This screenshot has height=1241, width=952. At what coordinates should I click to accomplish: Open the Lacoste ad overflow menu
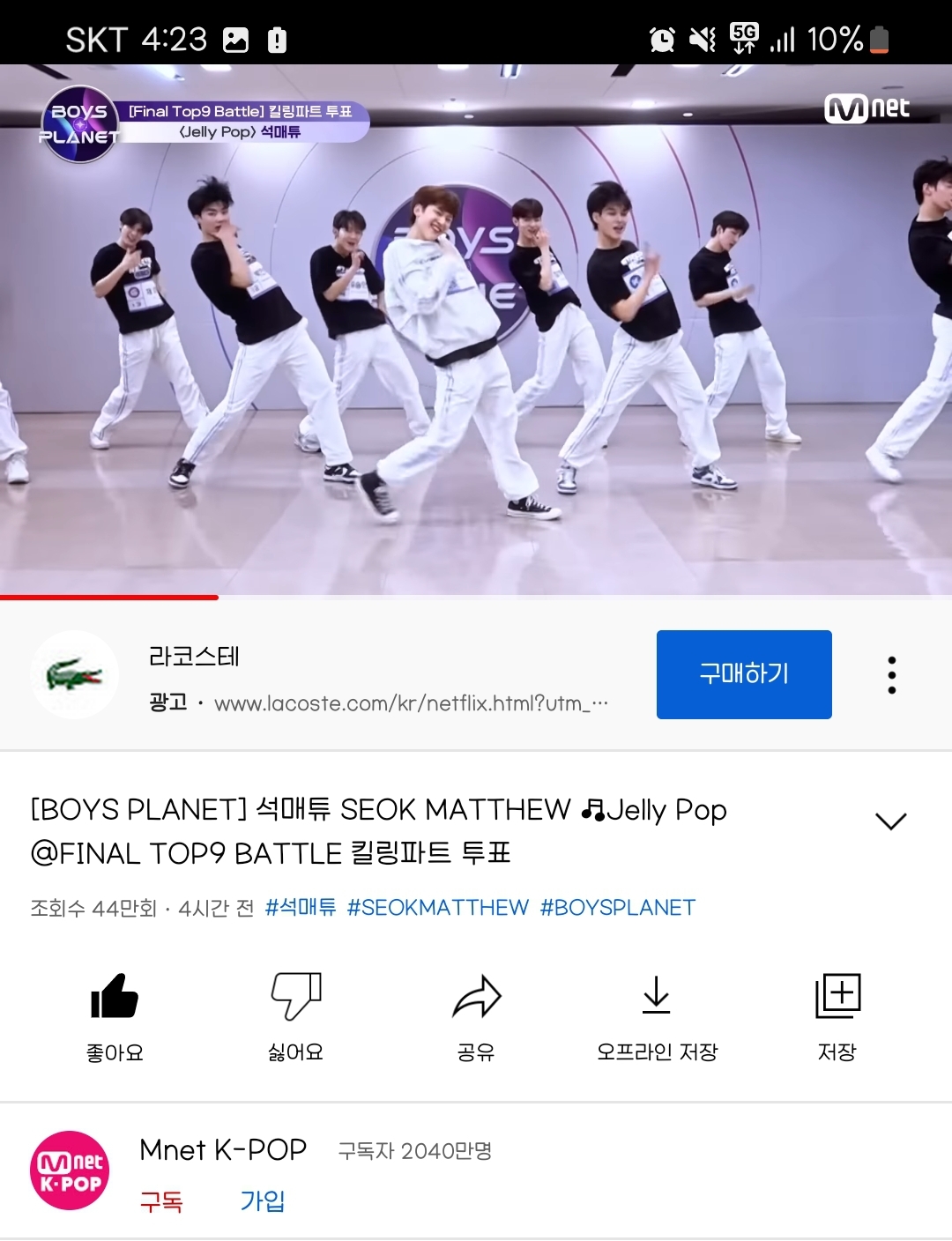891,675
